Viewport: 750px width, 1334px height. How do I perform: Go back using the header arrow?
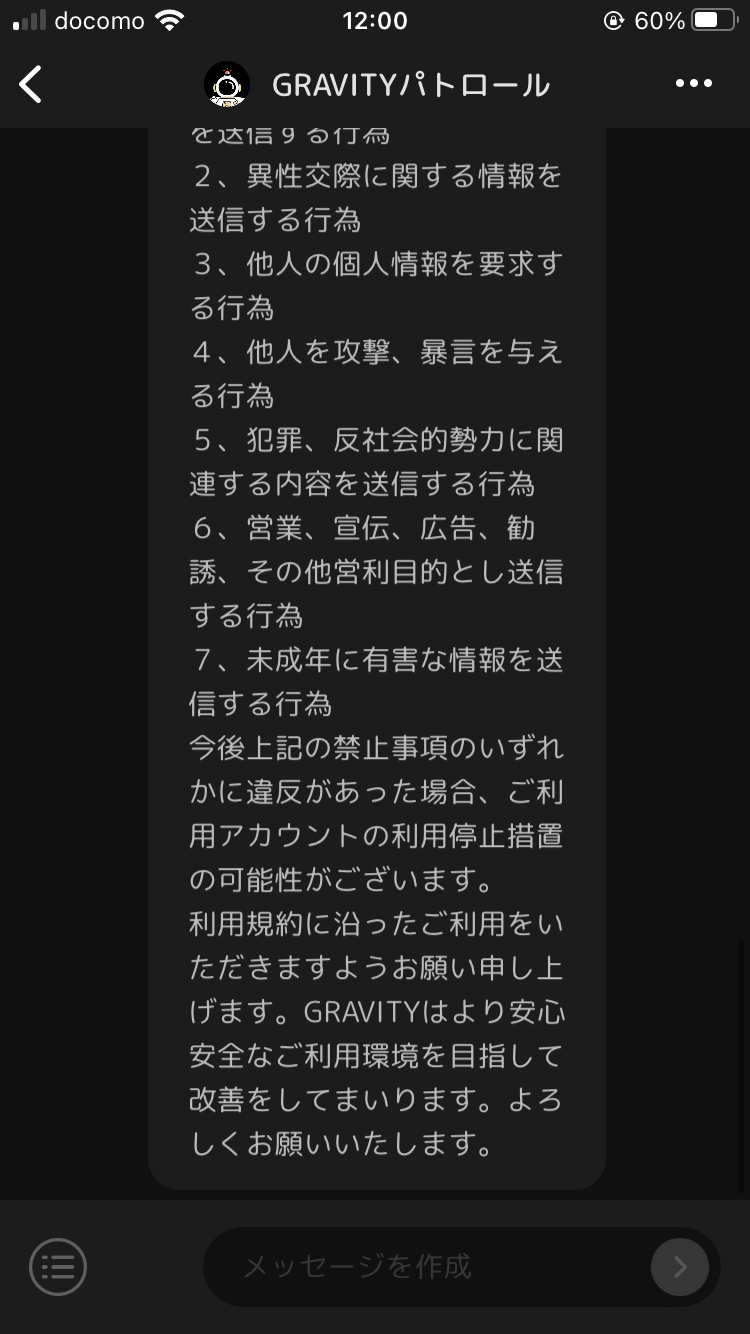[31, 85]
